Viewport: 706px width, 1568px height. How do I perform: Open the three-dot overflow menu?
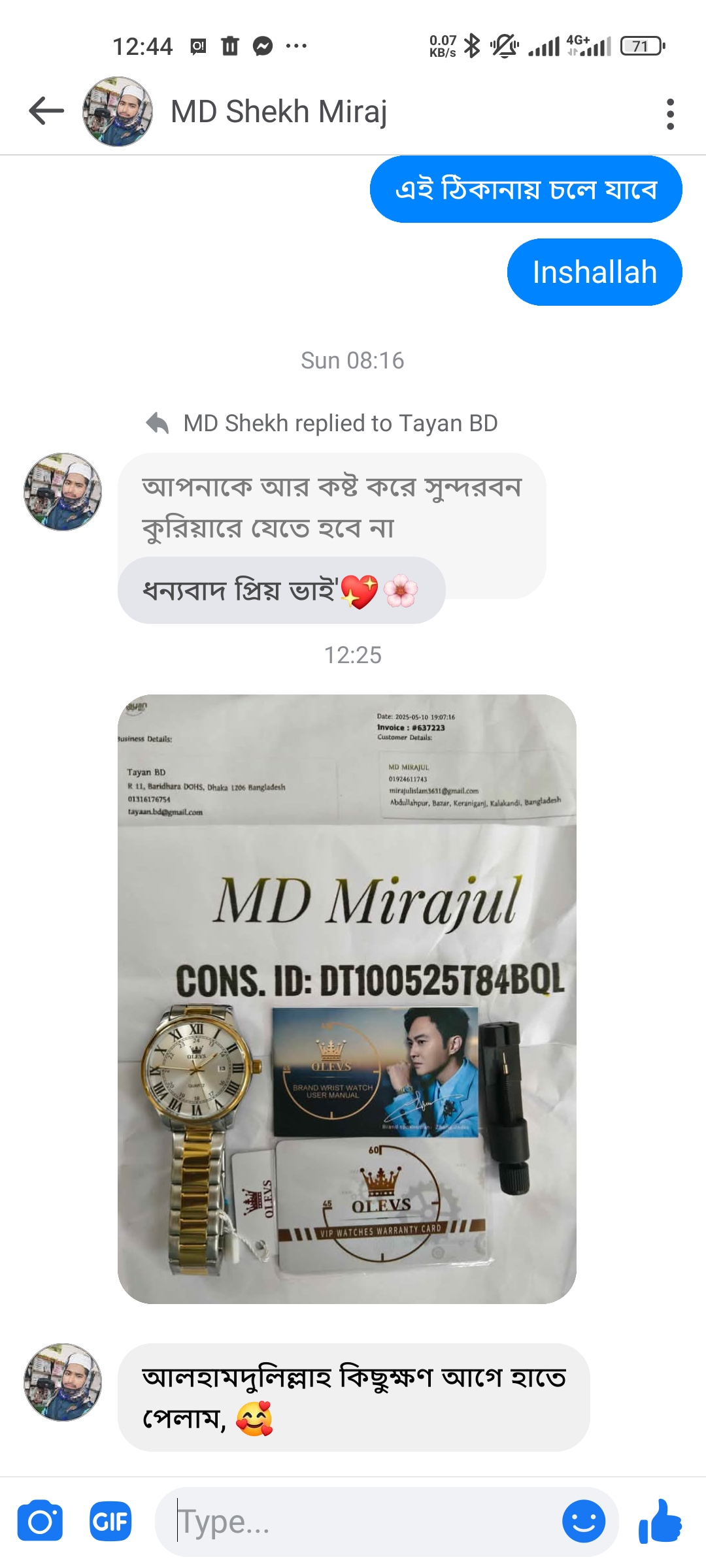coord(670,114)
